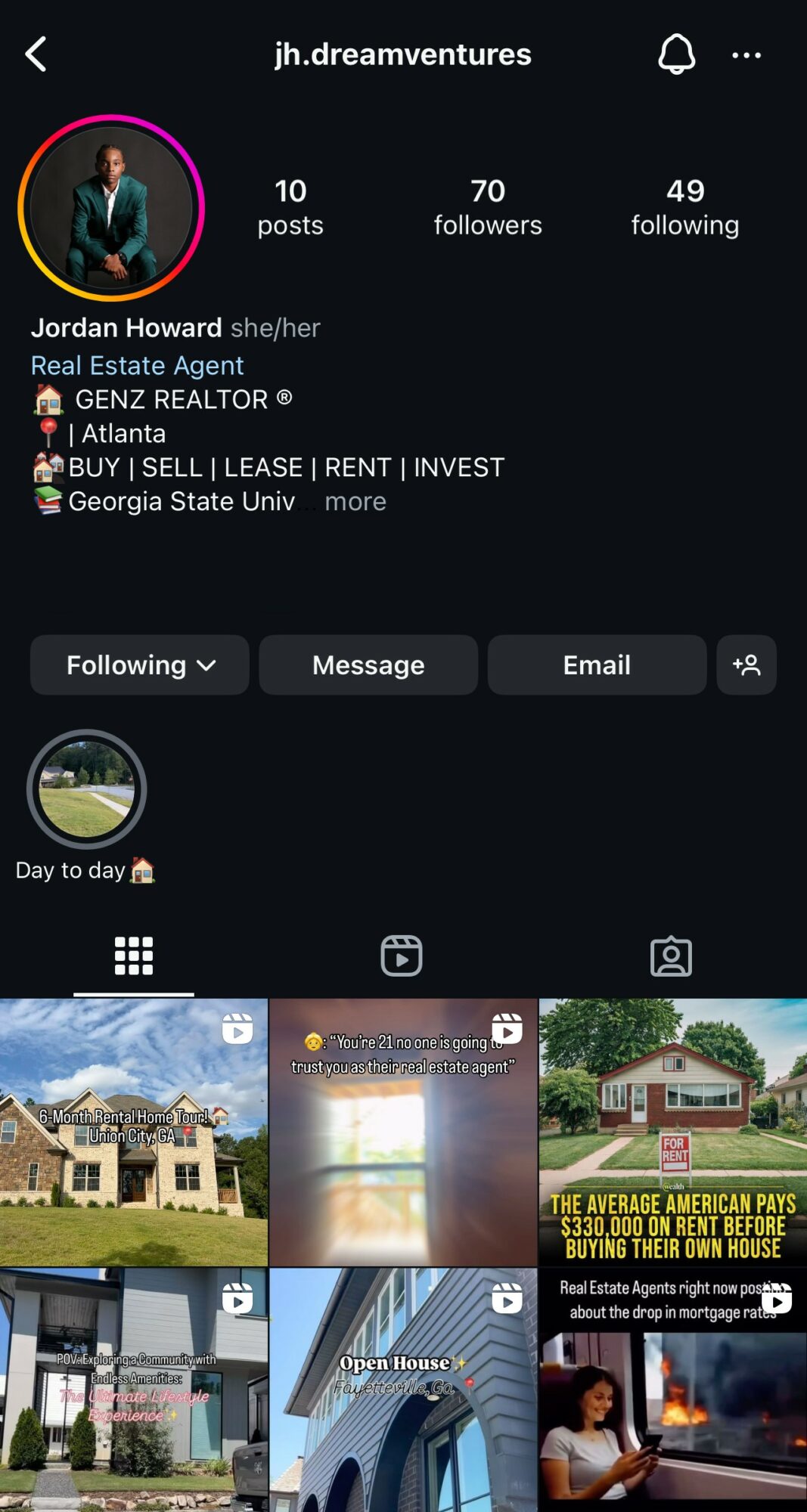Tap the Email button
The image size is (807, 1512).
point(597,665)
